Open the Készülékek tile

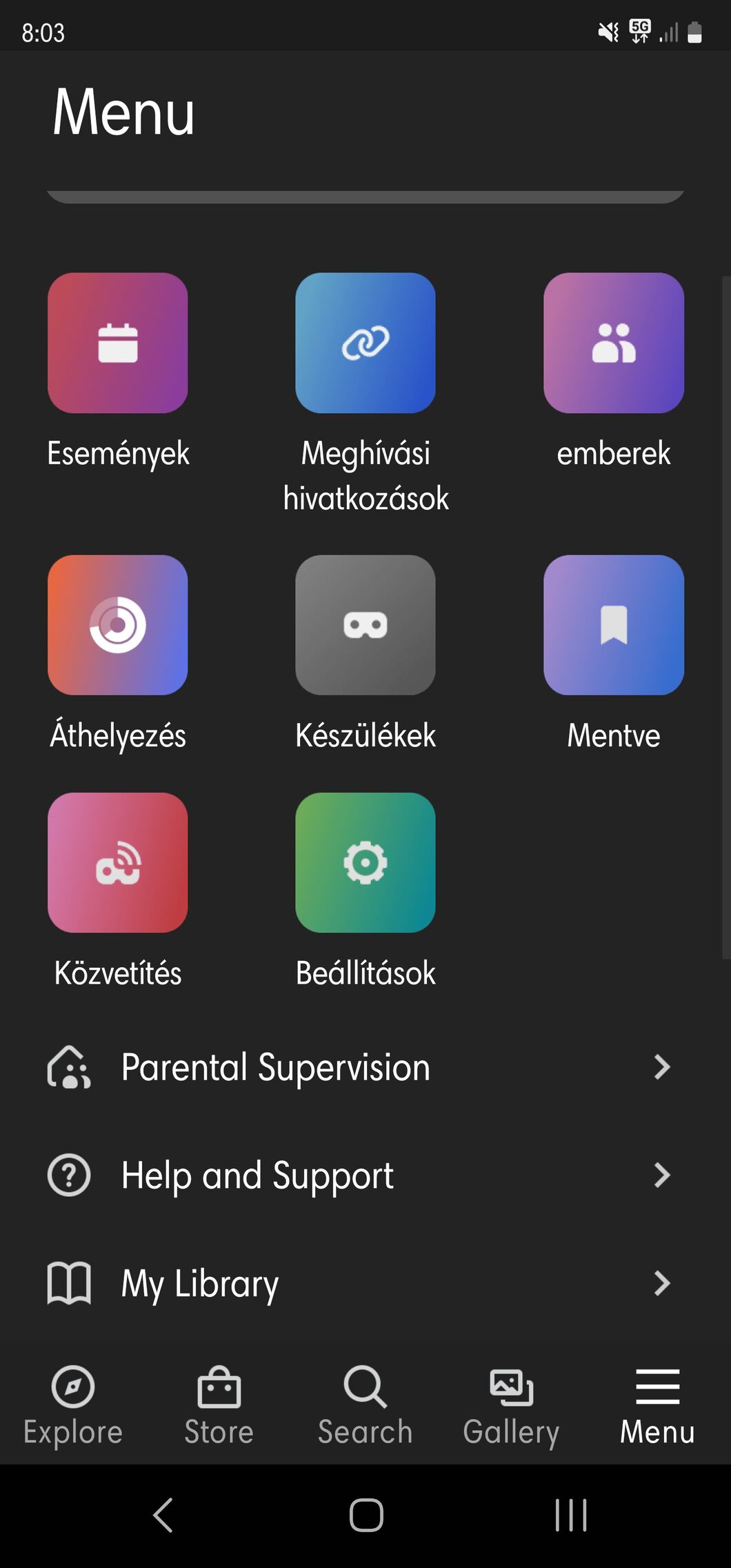[x=365, y=625]
